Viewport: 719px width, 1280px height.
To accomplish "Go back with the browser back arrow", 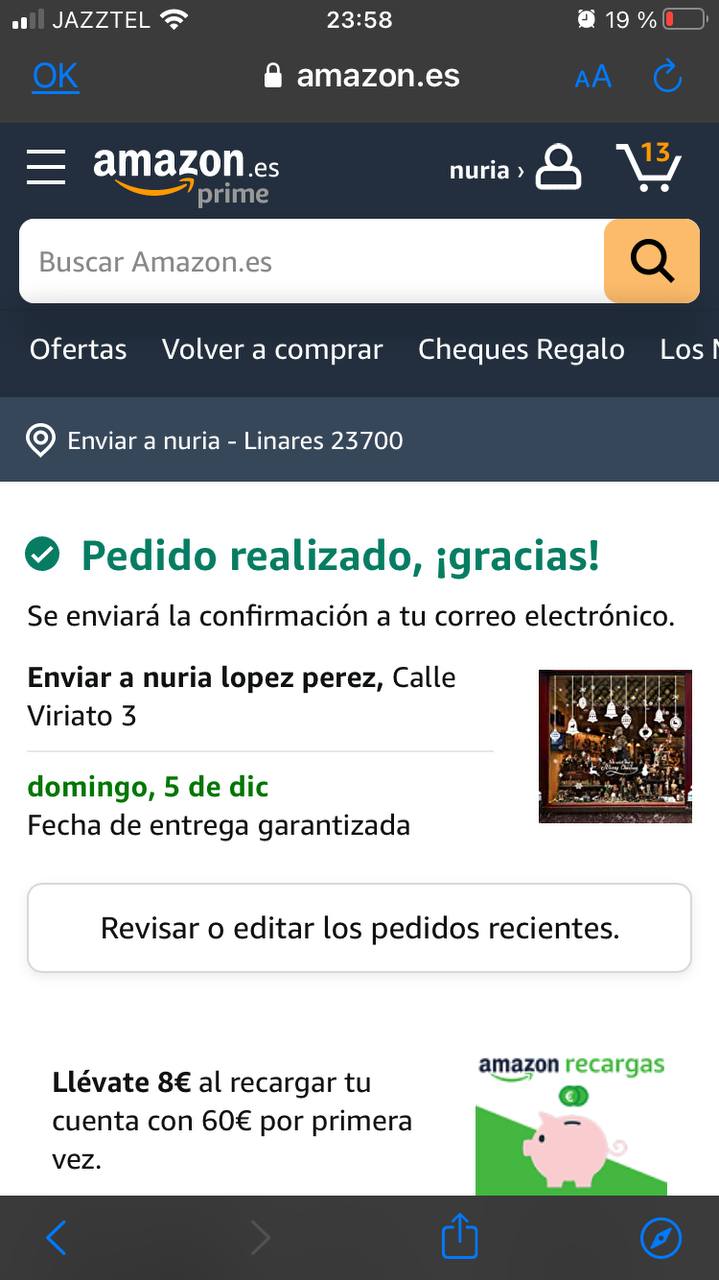I will [x=56, y=1238].
